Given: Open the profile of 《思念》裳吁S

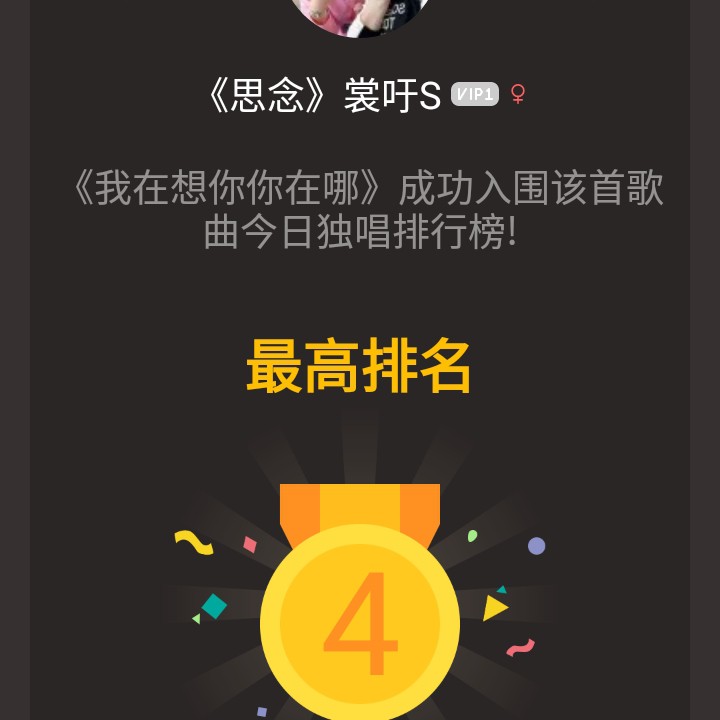Looking at the screenshot, I should (x=322, y=95).
